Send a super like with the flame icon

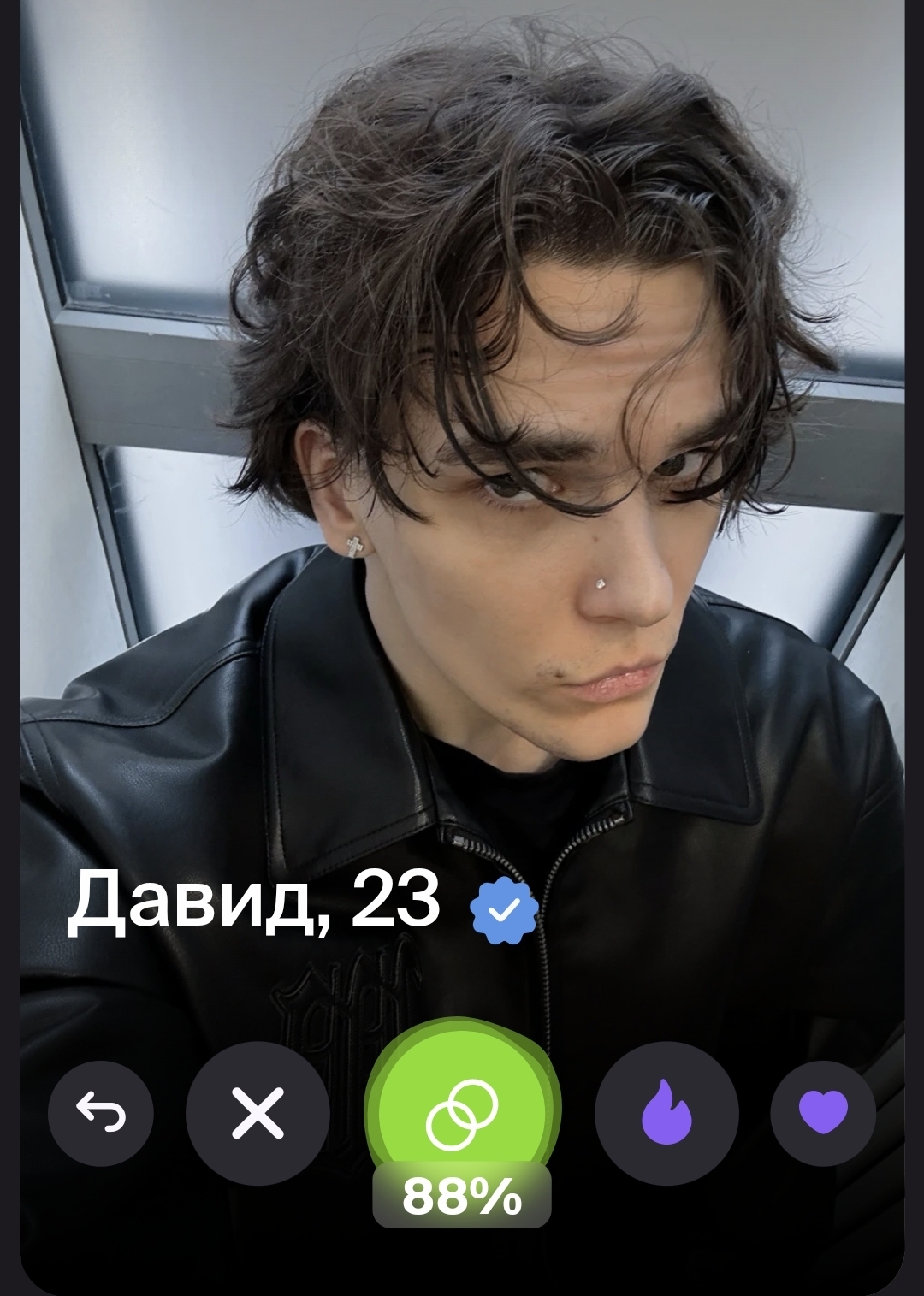click(x=666, y=1114)
